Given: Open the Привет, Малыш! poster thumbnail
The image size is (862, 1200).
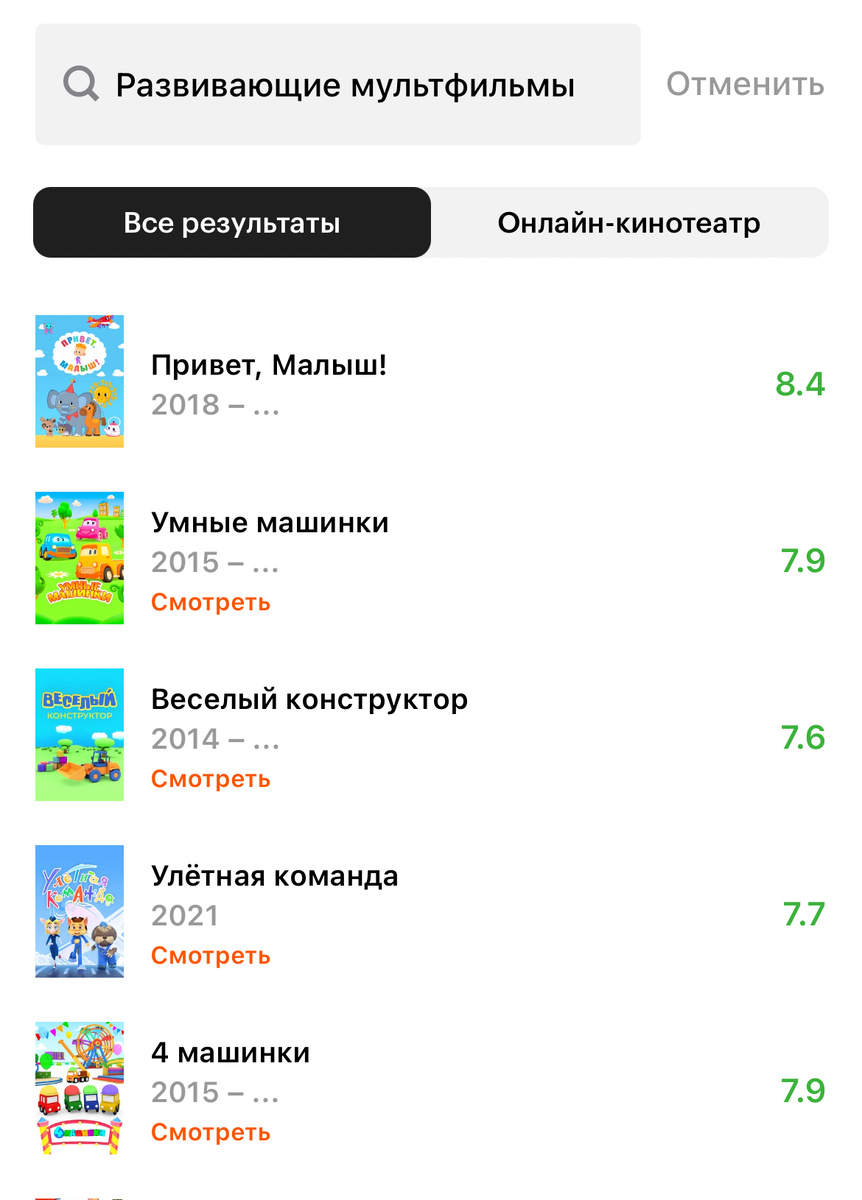Looking at the screenshot, I should pos(80,380).
